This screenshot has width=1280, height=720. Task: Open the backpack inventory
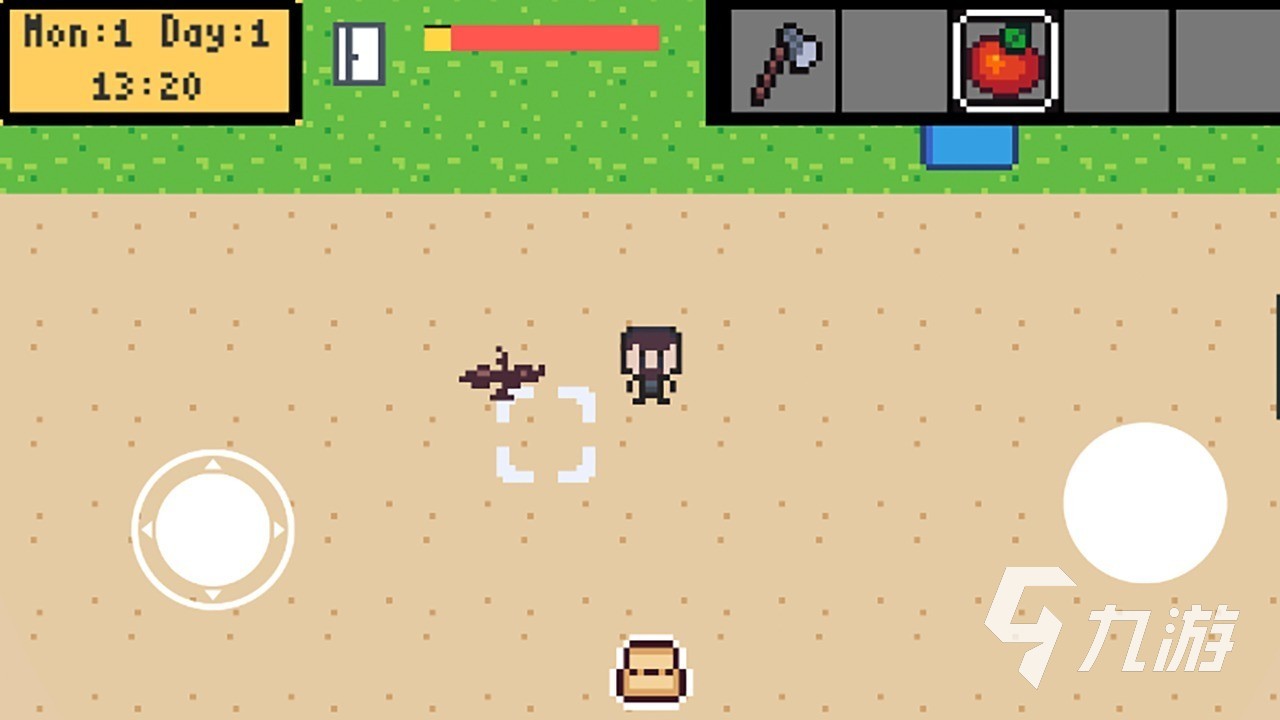[x=651, y=671]
